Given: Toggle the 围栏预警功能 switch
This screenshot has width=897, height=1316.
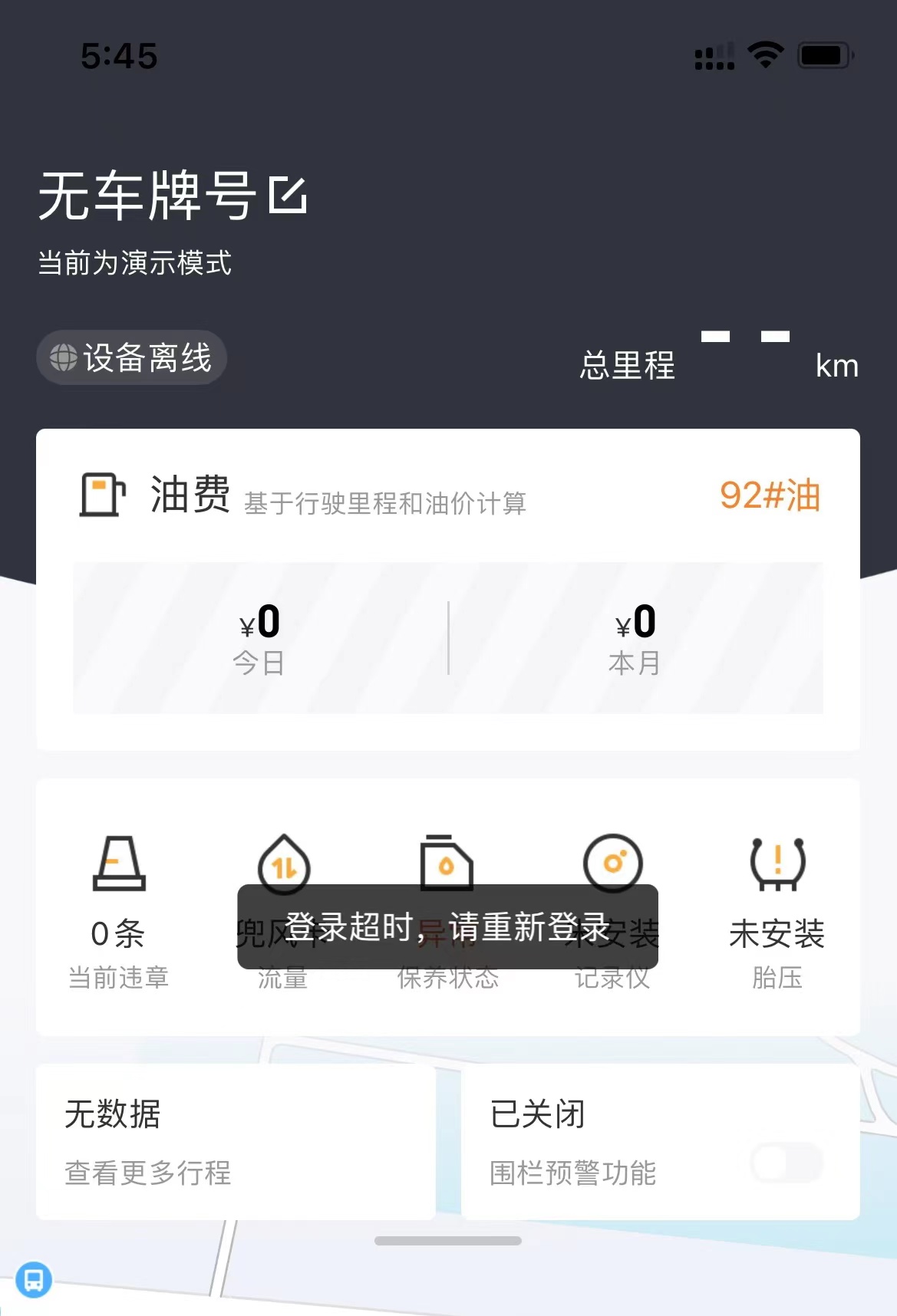Looking at the screenshot, I should [x=787, y=1163].
